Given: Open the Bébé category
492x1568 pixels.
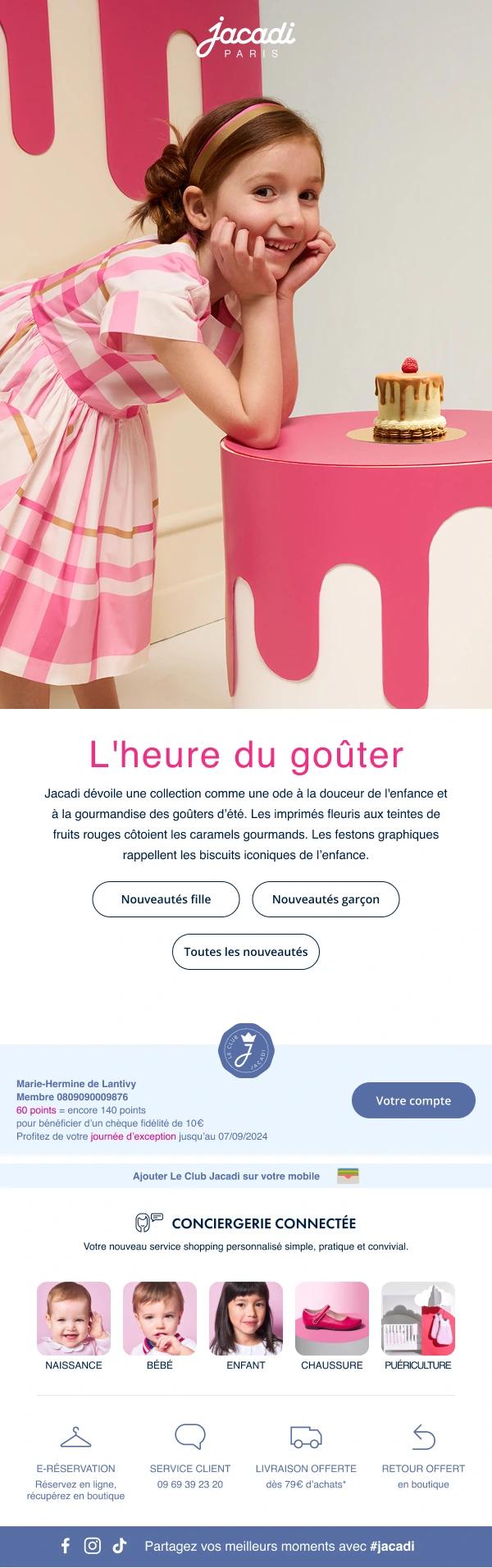Looking at the screenshot, I should pyautogui.click(x=160, y=1319).
